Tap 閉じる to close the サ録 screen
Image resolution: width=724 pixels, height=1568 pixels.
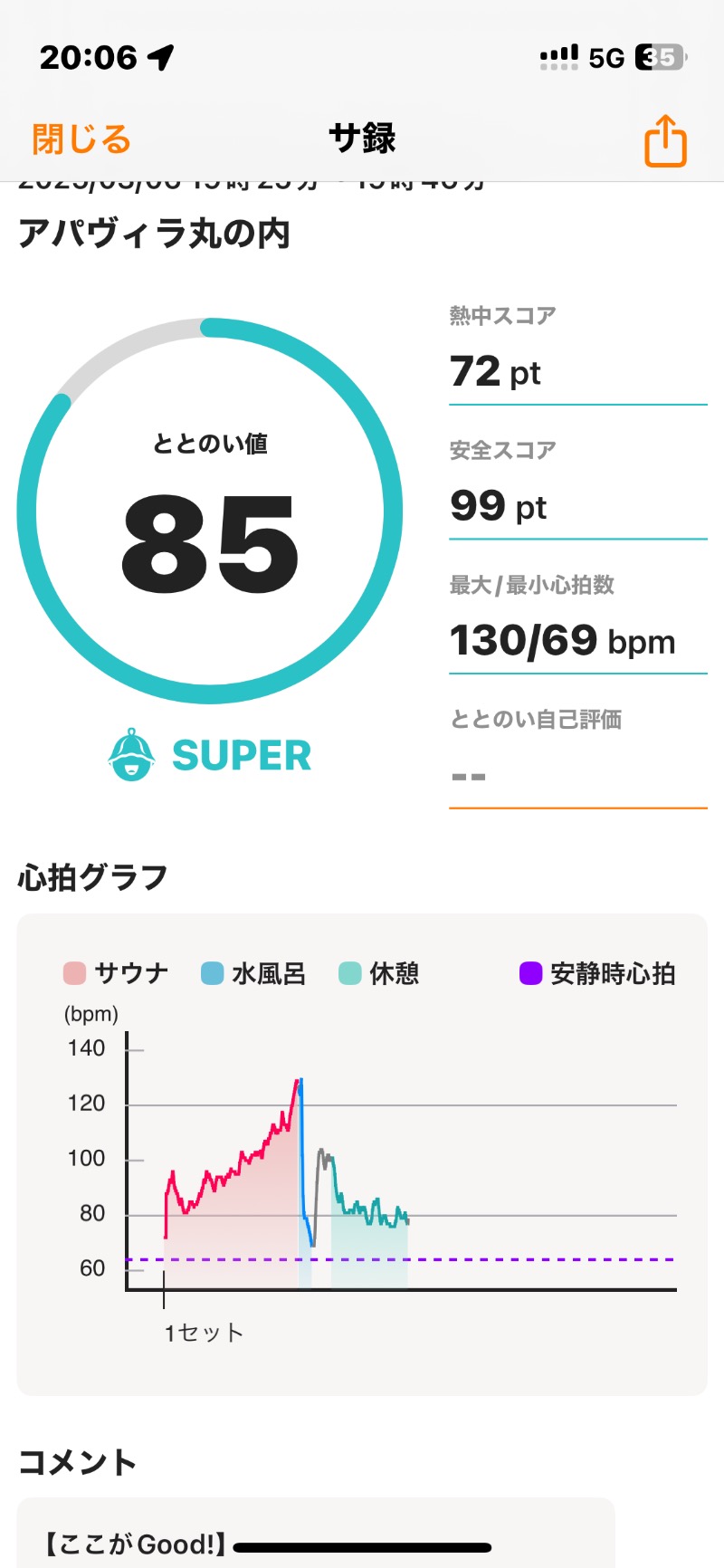click(81, 139)
